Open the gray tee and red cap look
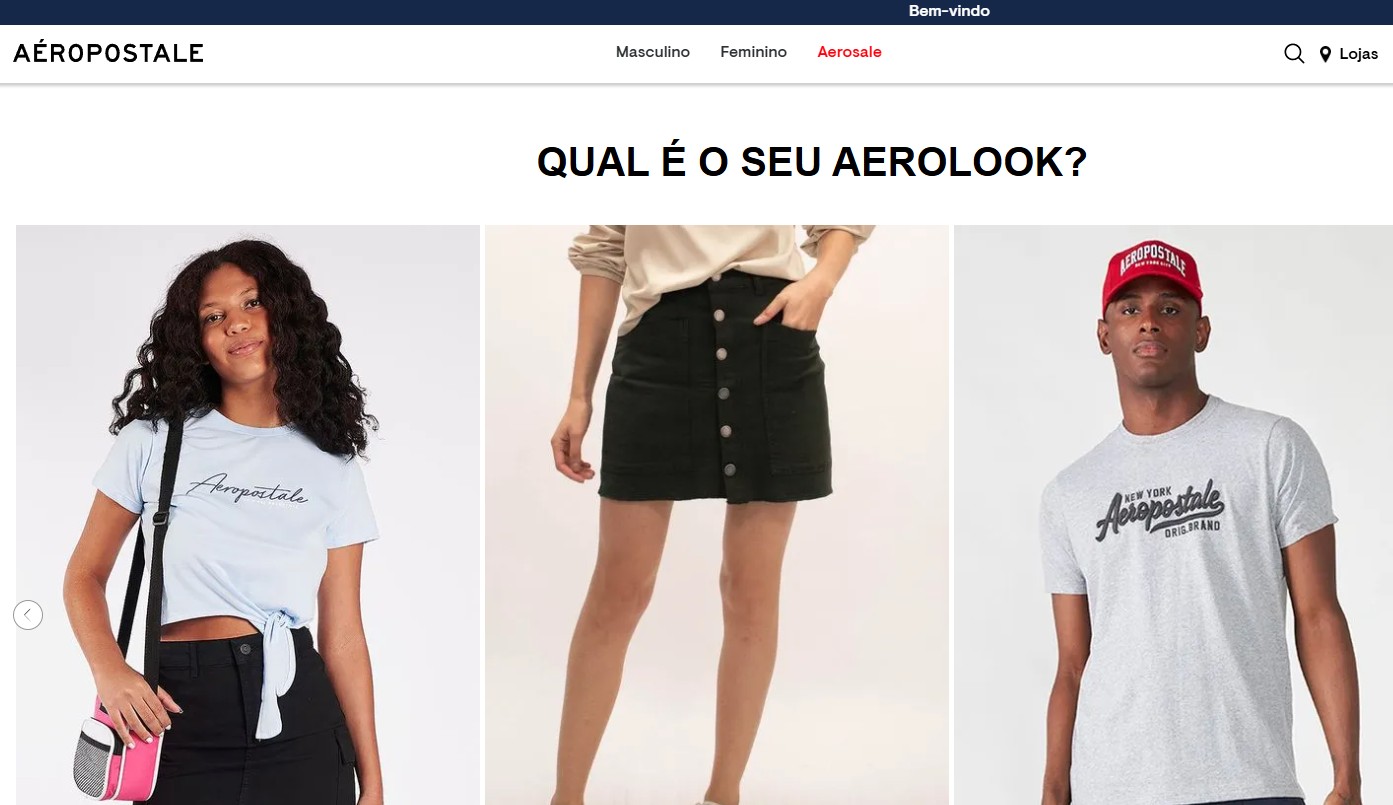 coord(1172,514)
